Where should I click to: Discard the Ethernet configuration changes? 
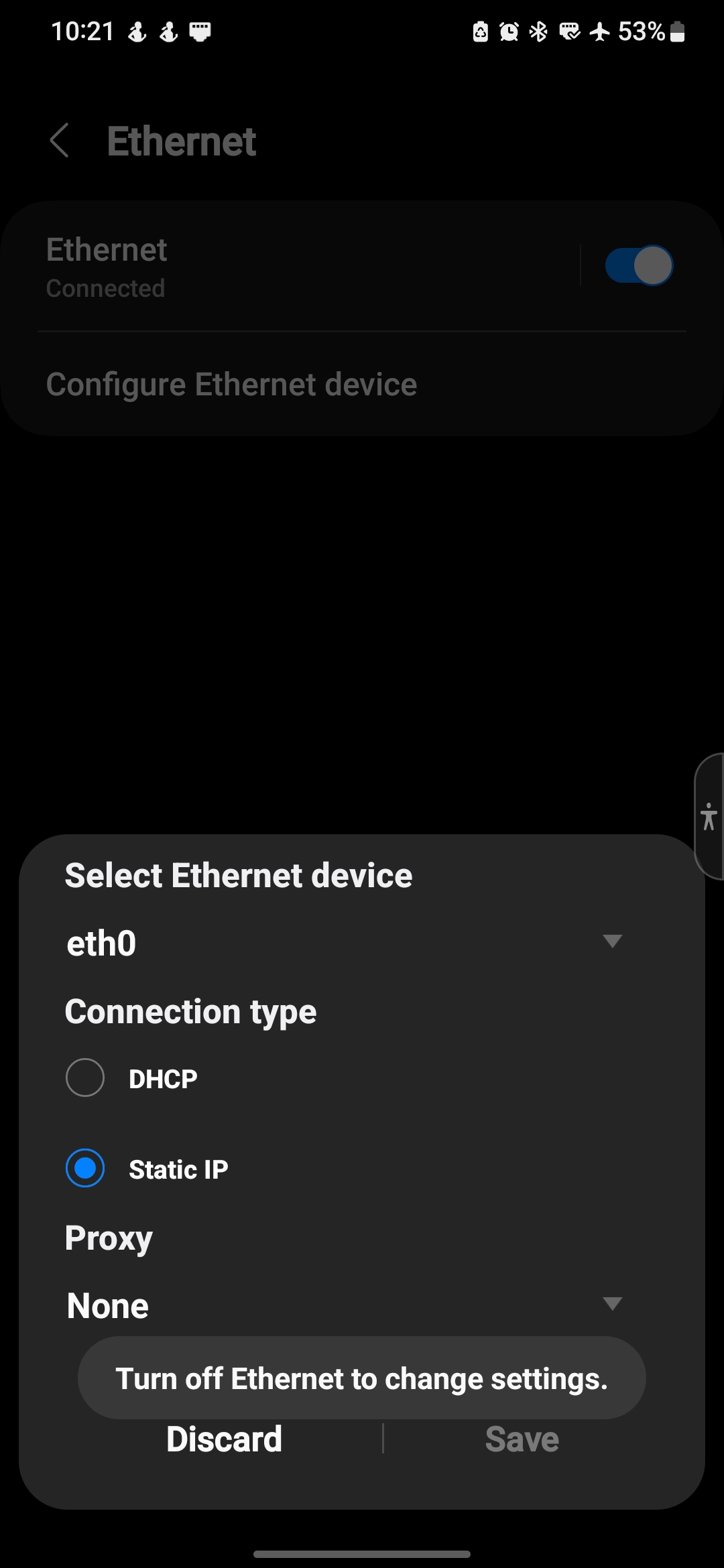(224, 1439)
